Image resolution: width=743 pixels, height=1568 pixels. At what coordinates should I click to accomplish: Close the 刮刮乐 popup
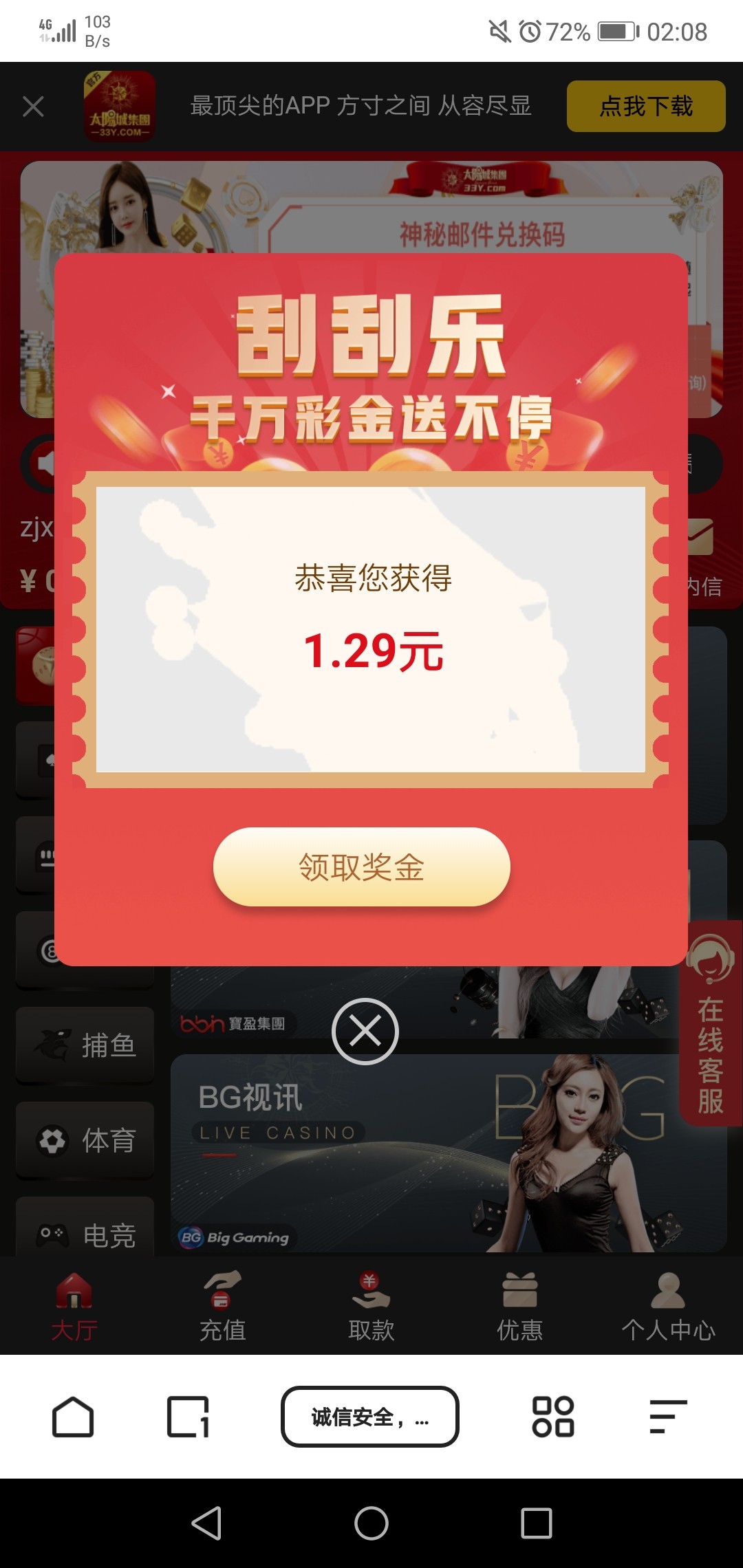[x=365, y=1031]
